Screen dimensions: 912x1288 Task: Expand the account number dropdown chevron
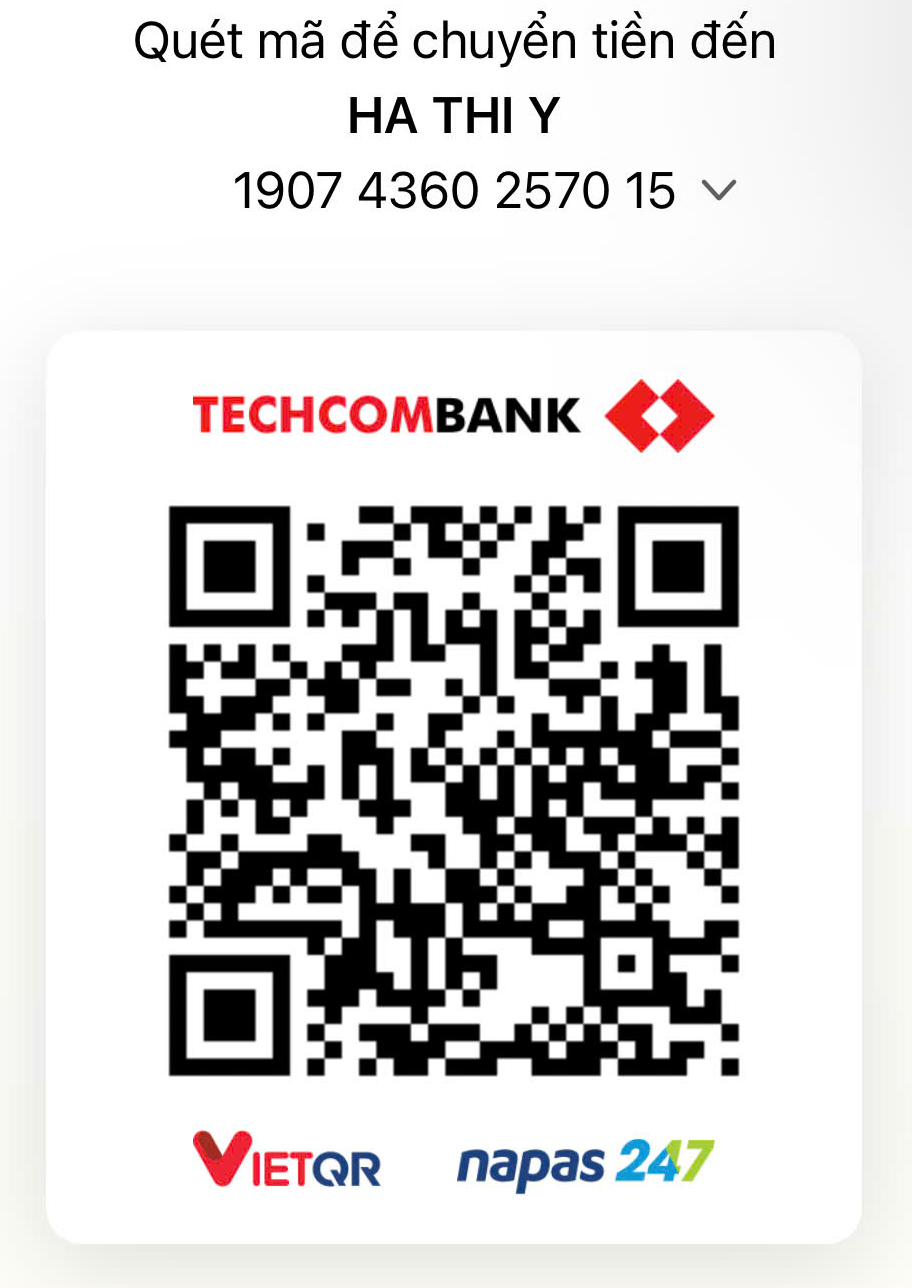[x=719, y=190]
